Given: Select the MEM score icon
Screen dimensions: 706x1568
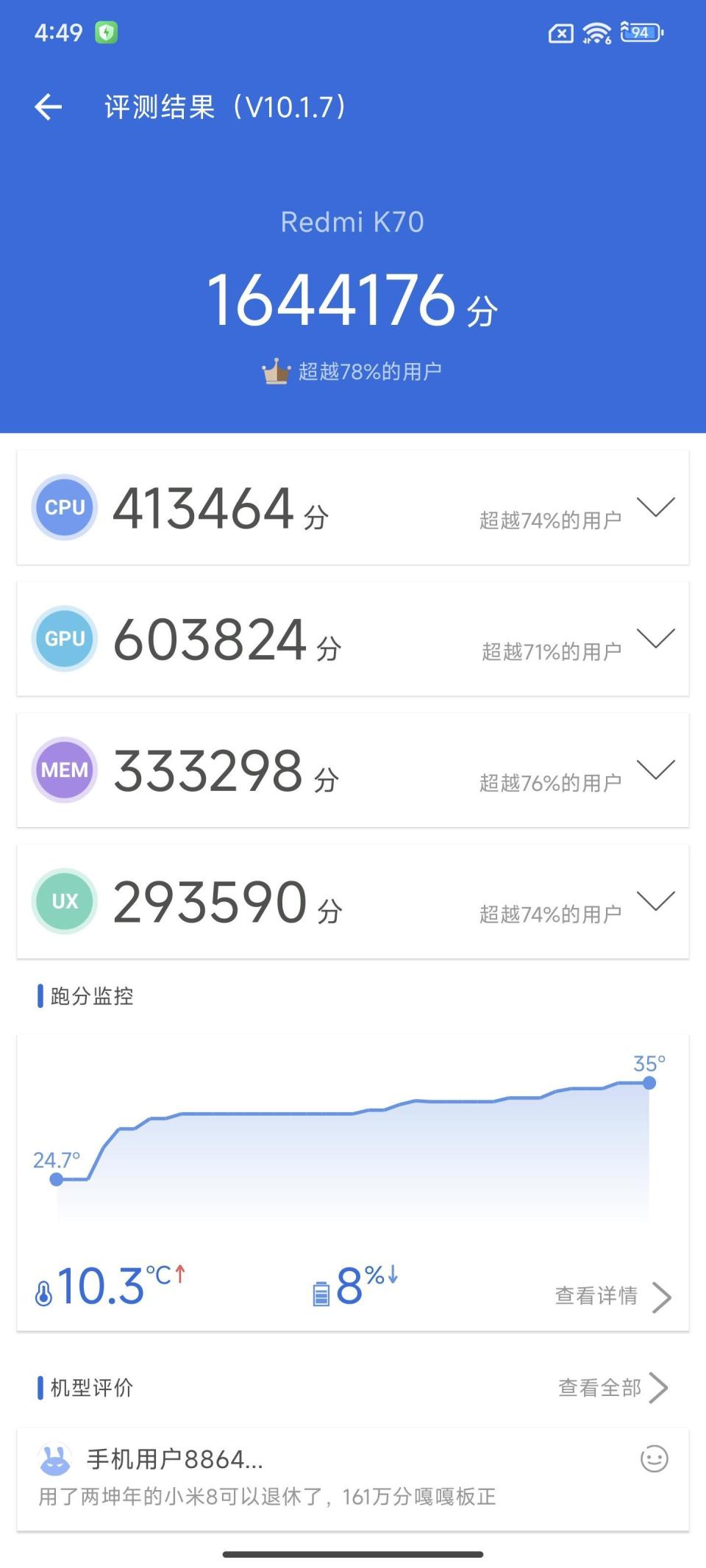Looking at the screenshot, I should (64, 770).
